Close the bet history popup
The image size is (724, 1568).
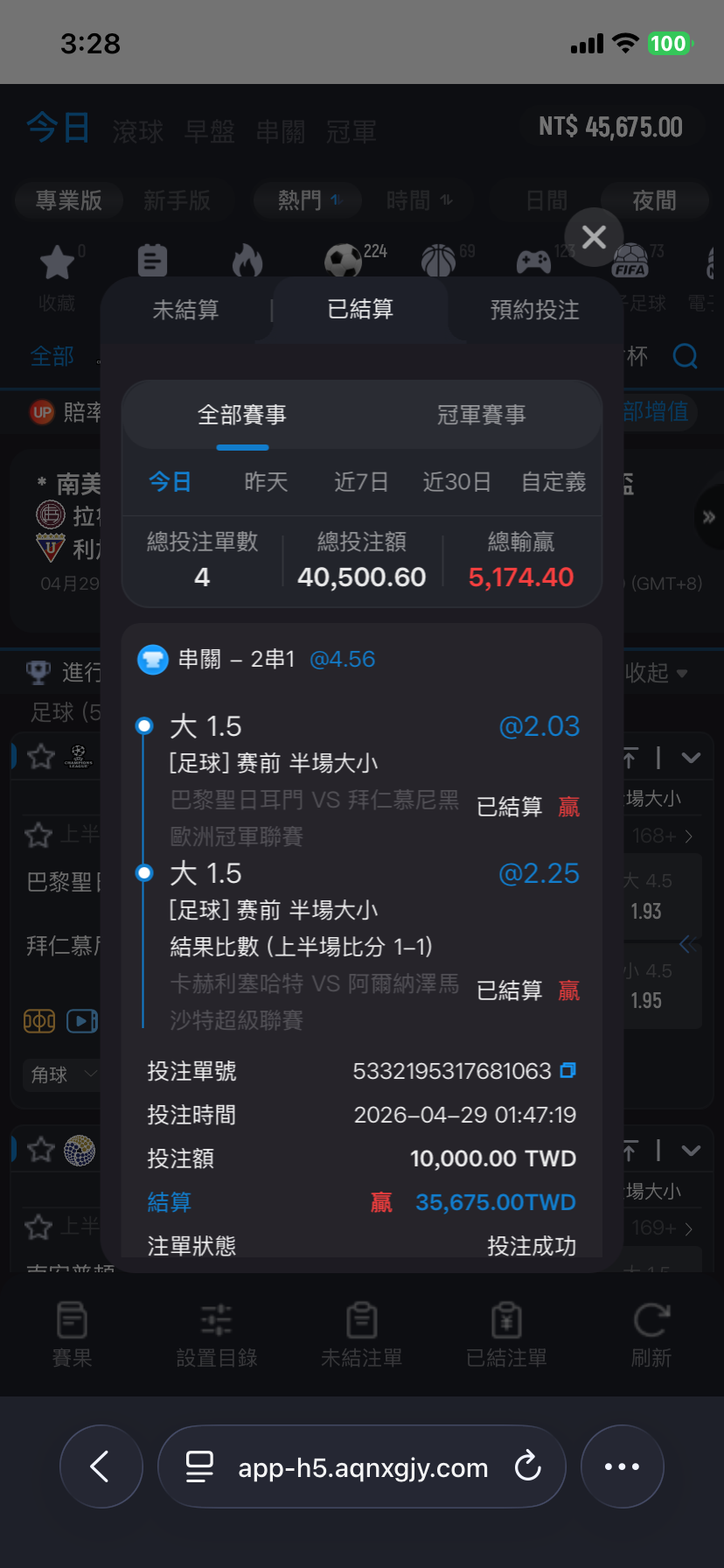pyautogui.click(x=594, y=236)
